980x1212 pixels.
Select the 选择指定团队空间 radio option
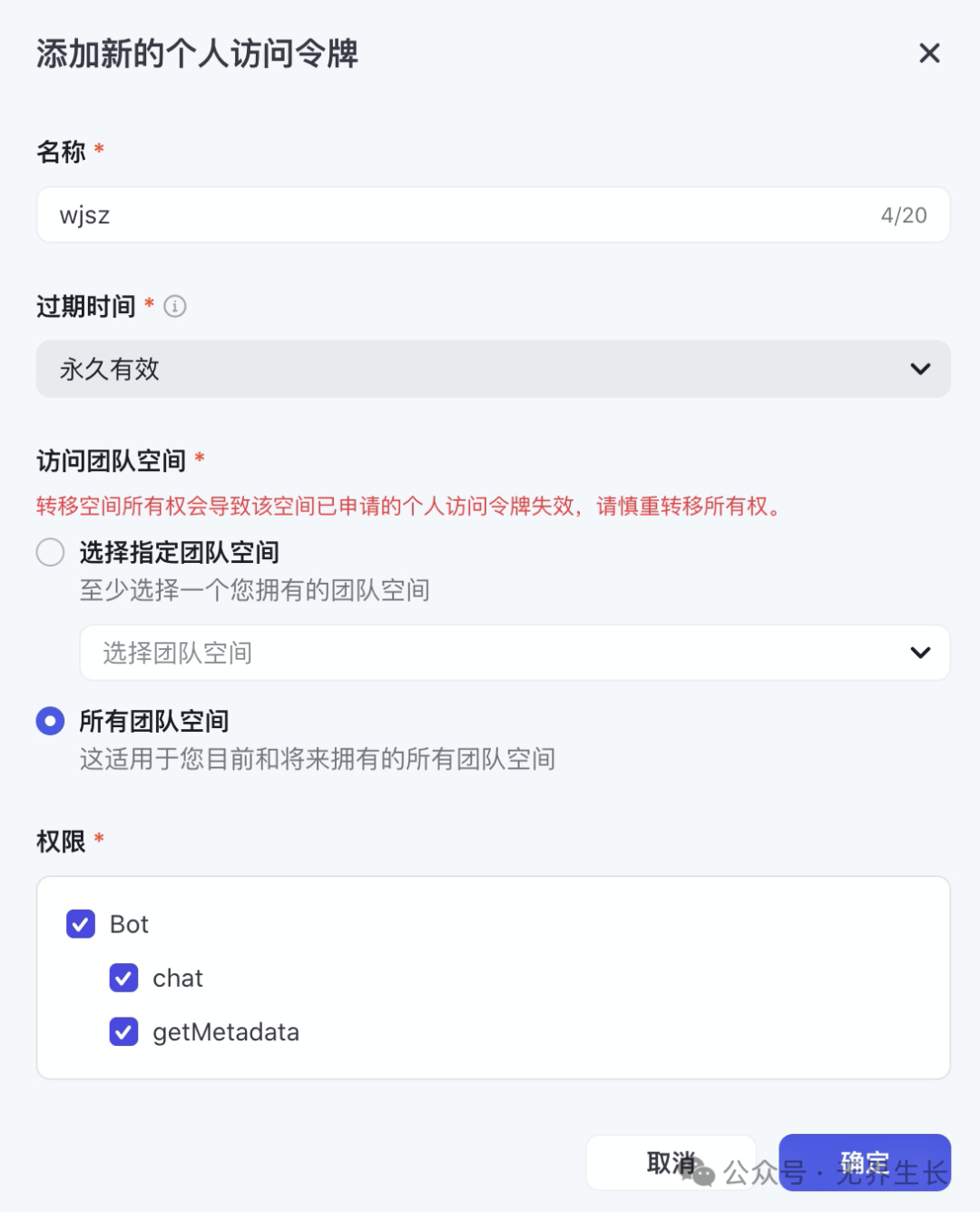pyautogui.click(x=51, y=552)
